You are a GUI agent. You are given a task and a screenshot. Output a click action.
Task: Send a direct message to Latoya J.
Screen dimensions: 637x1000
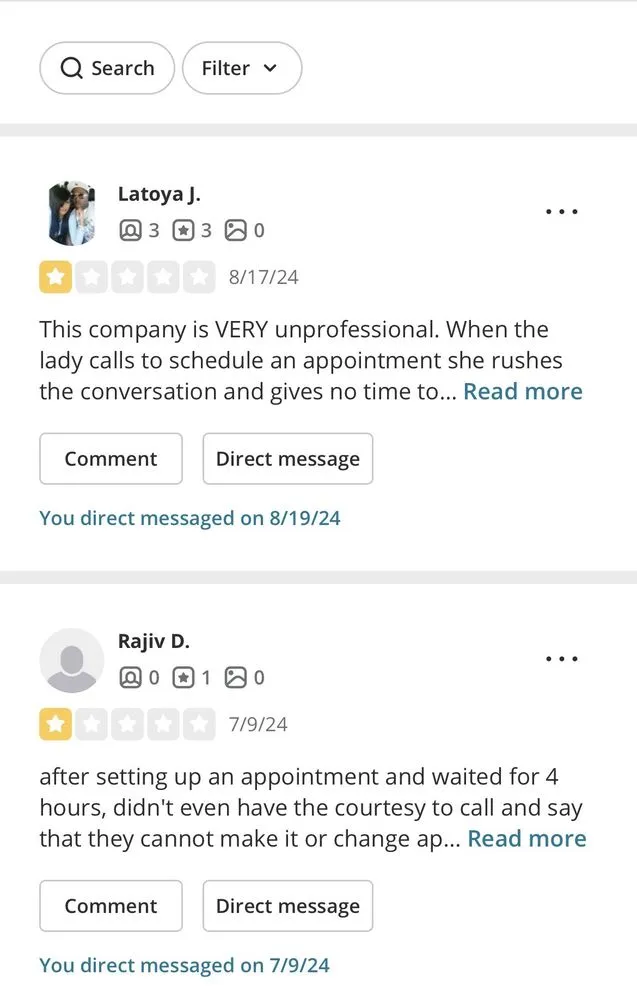[x=288, y=459]
